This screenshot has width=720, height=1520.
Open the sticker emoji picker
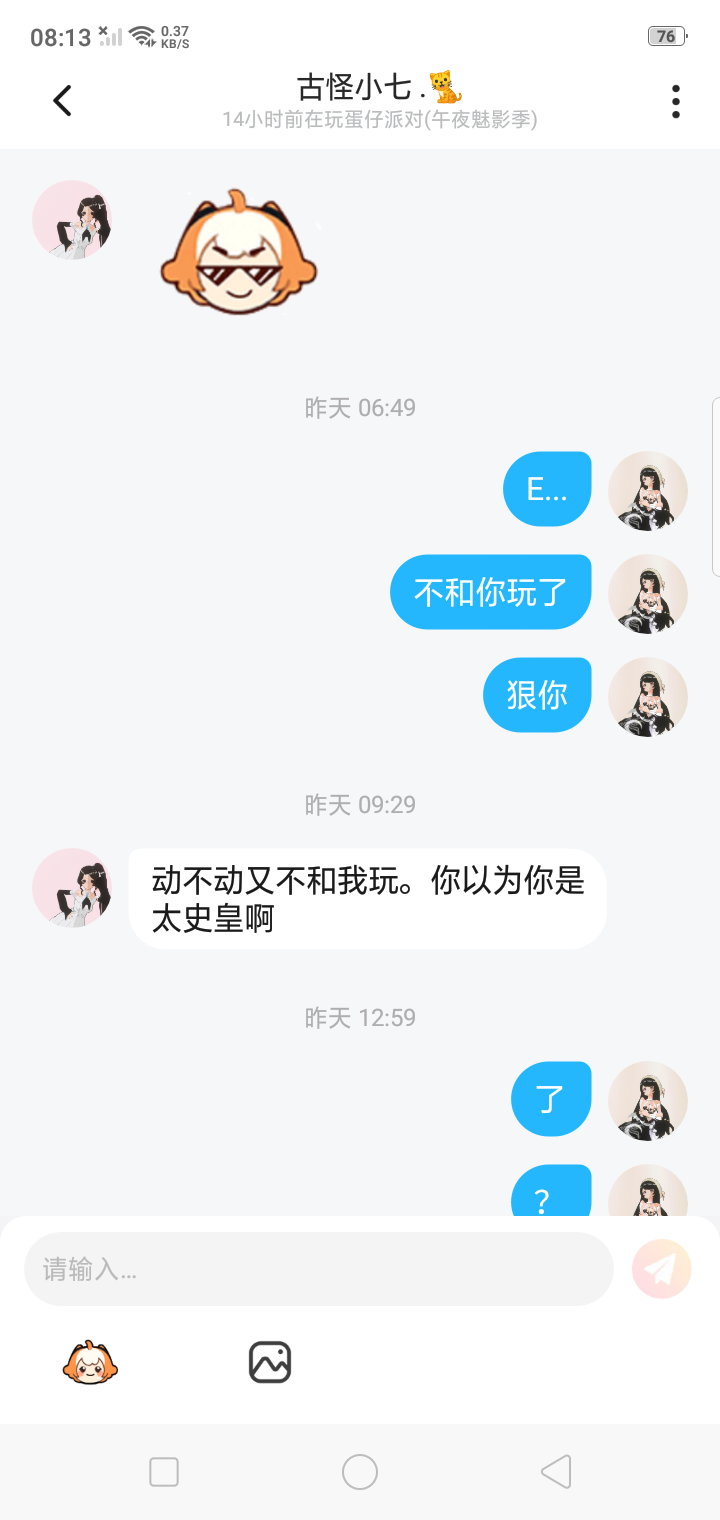pos(90,1363)
